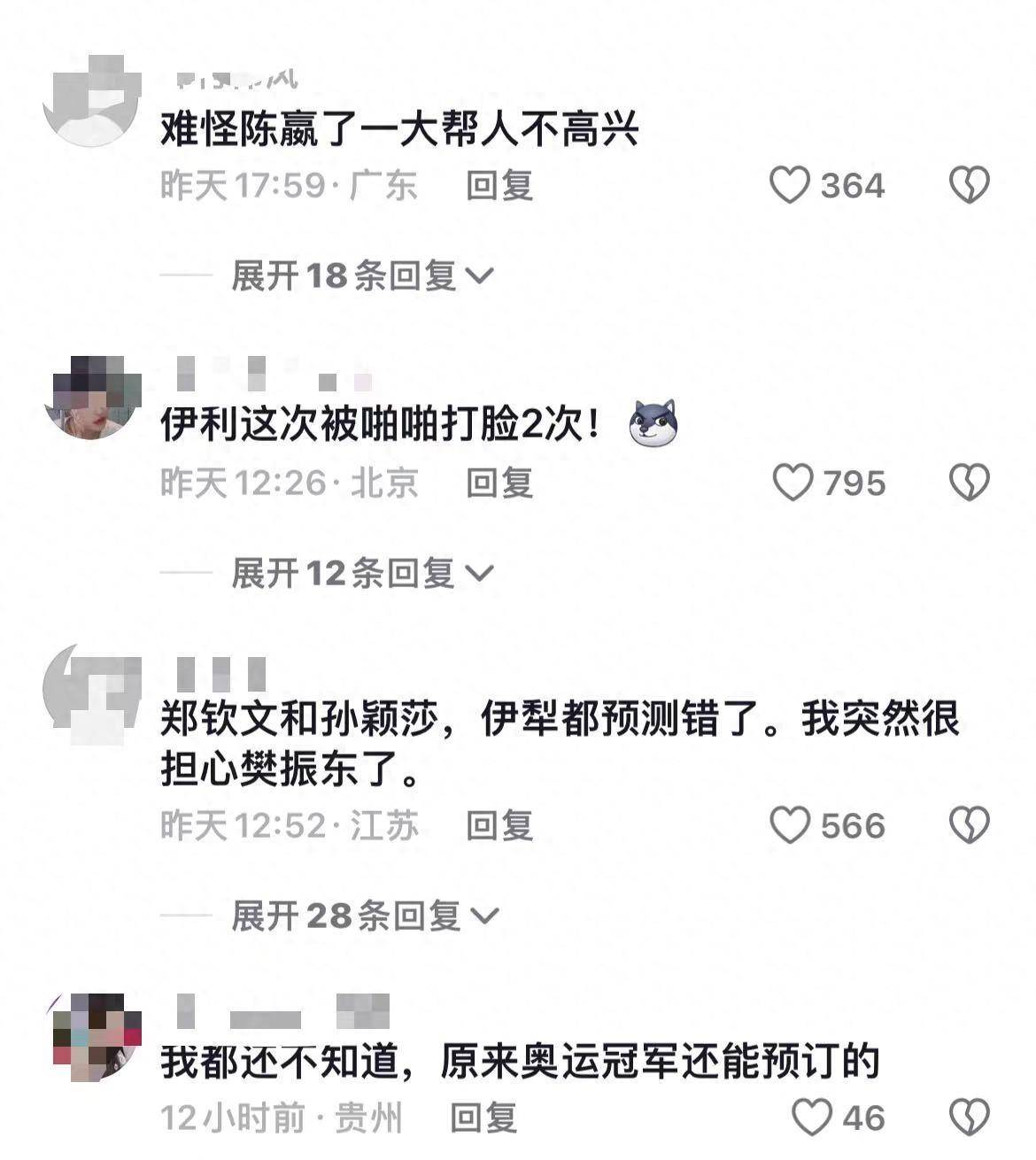Like the comment with 566 likes

[790, 826]
